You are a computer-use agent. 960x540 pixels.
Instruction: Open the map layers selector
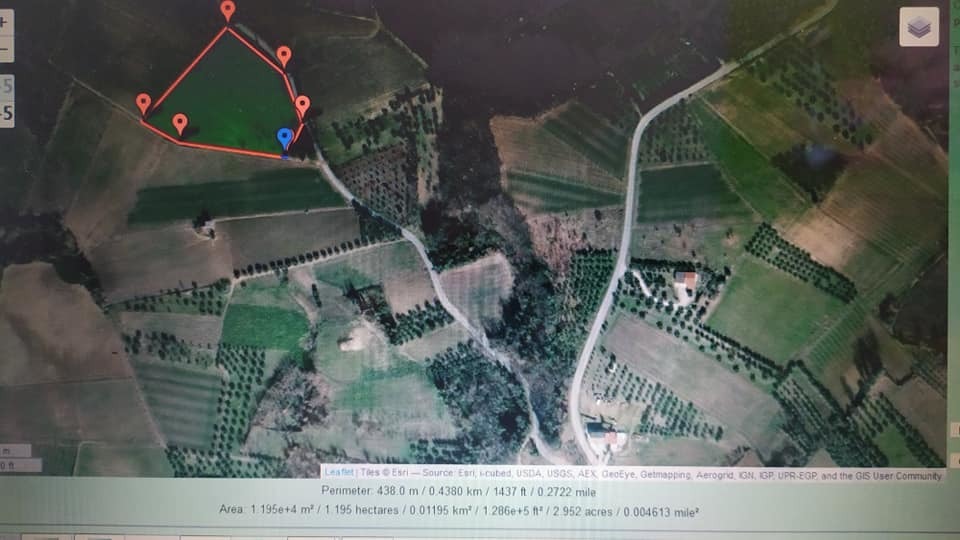pos(919,27)
